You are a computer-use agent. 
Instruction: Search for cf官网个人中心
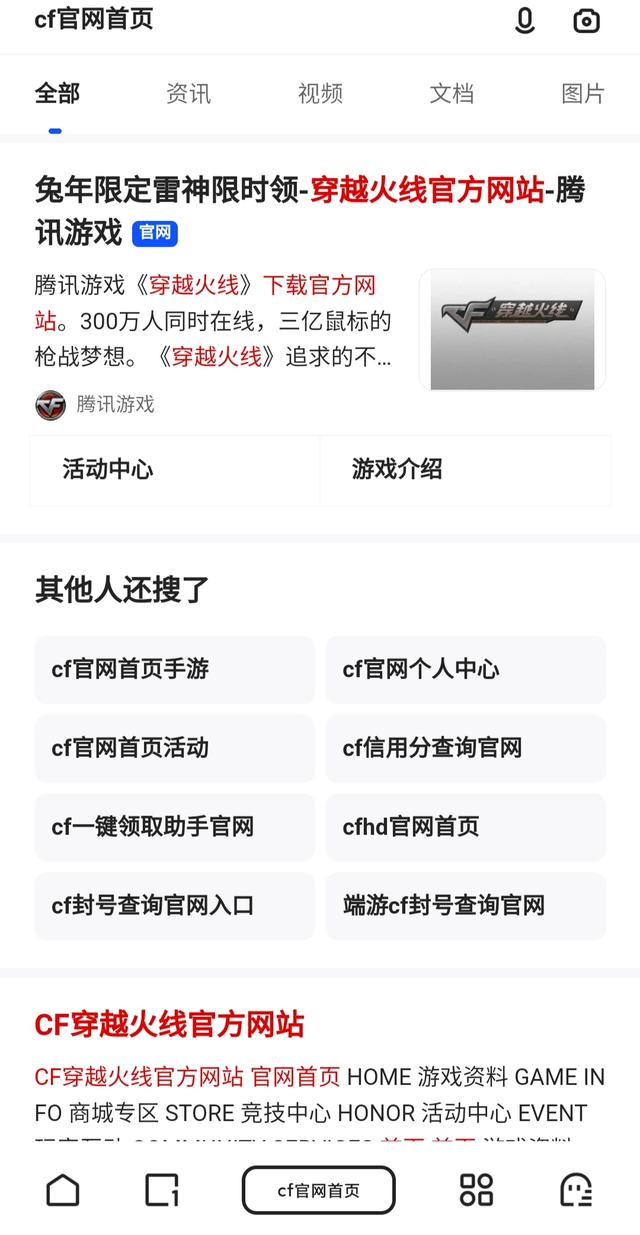coord(465,669)
